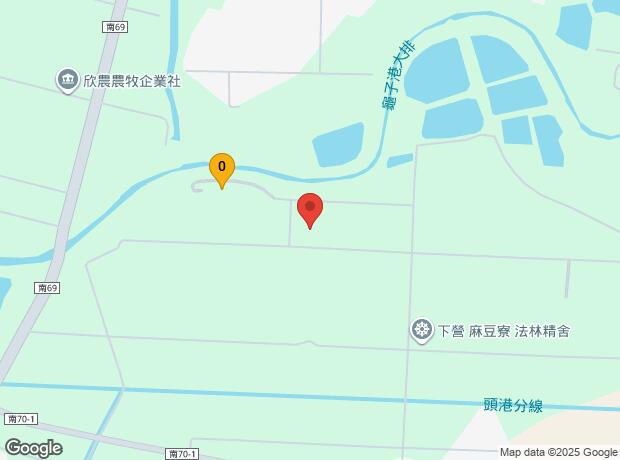Open 下營 麻豆寮 法林精舍 place marker
Screen dimensions: 620x460
pyautogui.click(x=422, y=329)
